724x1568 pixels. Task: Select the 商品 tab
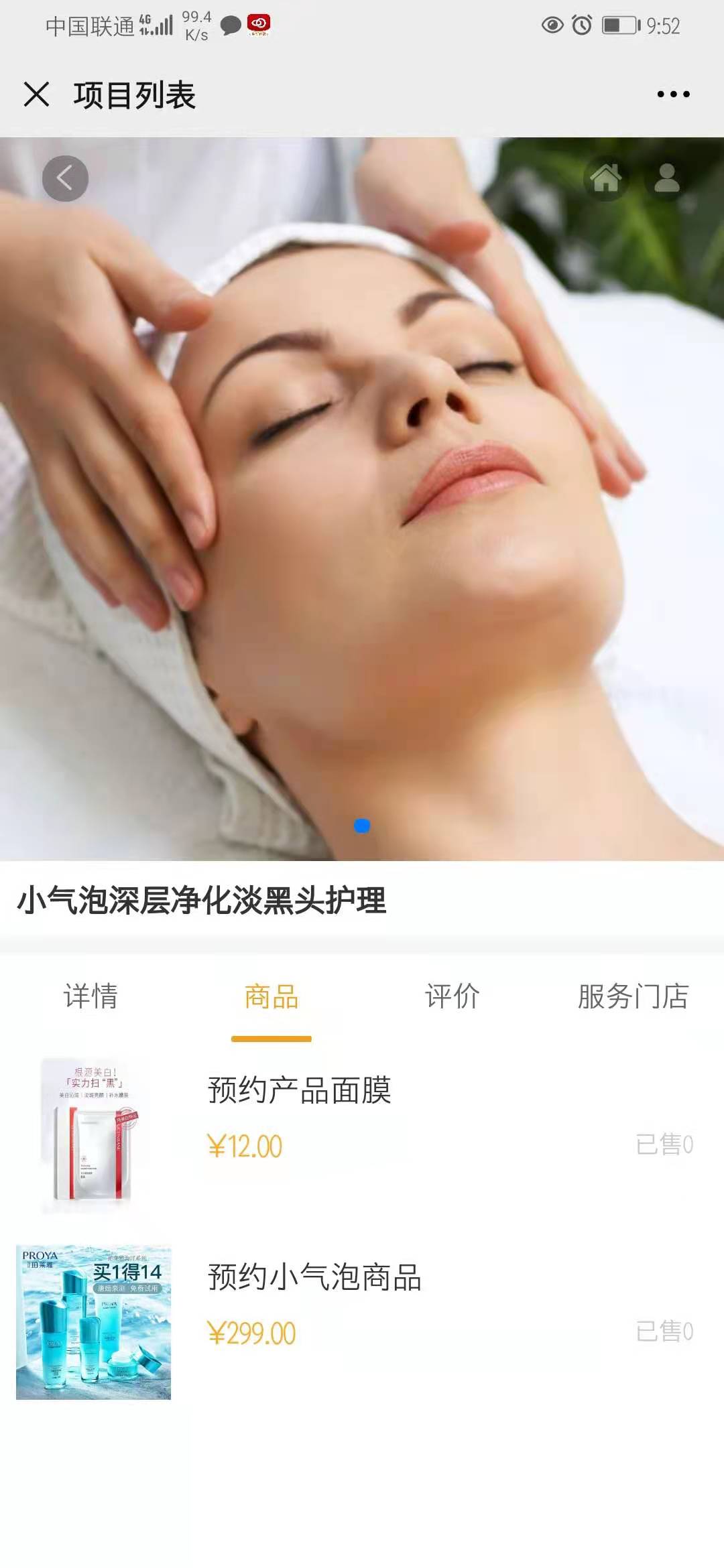[x=271, y=996]
